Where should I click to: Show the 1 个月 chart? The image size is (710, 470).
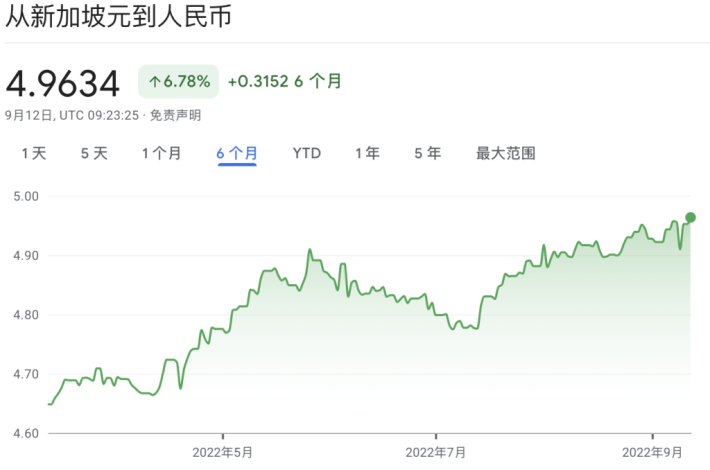point(161,153)
